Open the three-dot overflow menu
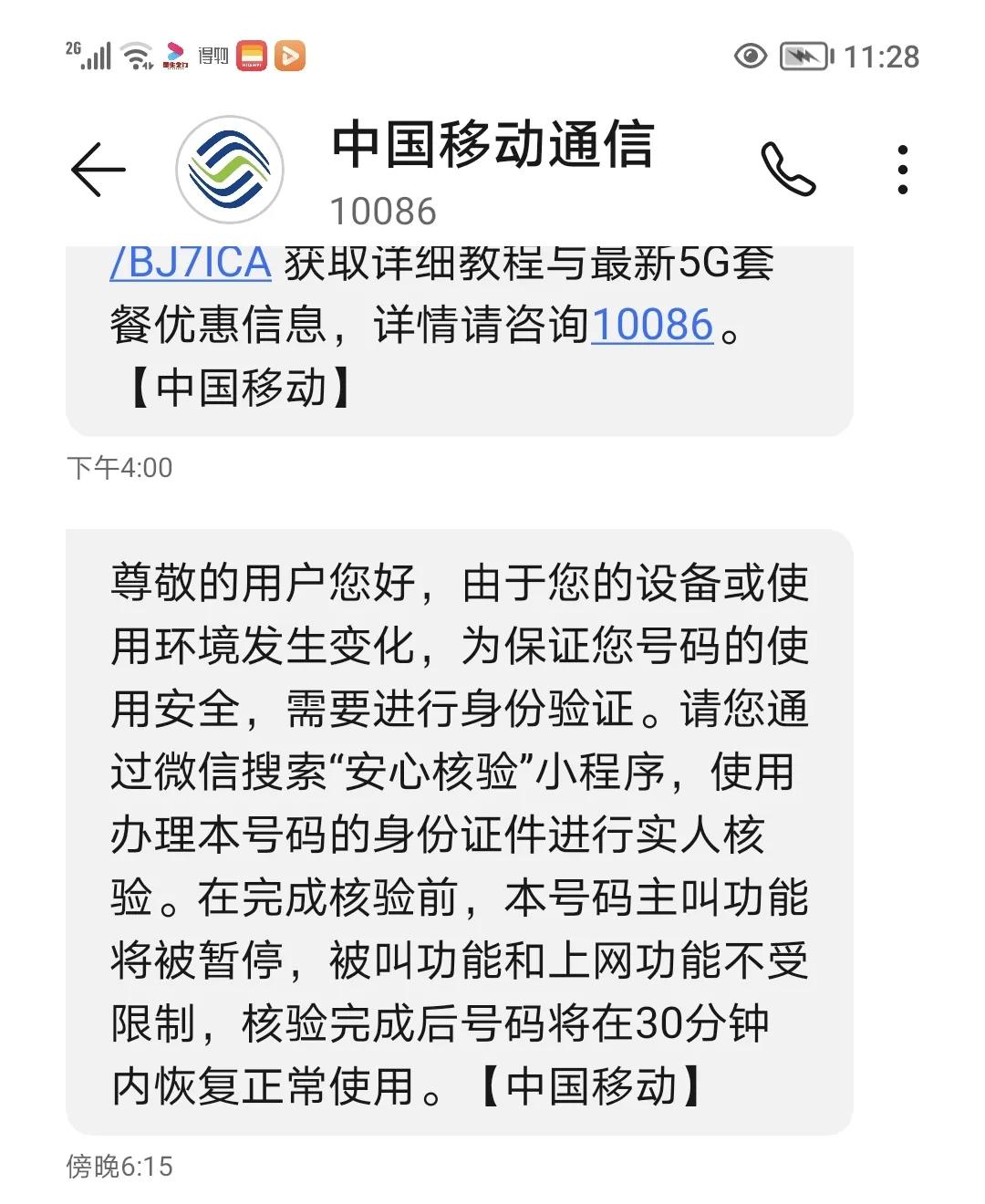The image size is (985, 1204). tap(903, 170)
